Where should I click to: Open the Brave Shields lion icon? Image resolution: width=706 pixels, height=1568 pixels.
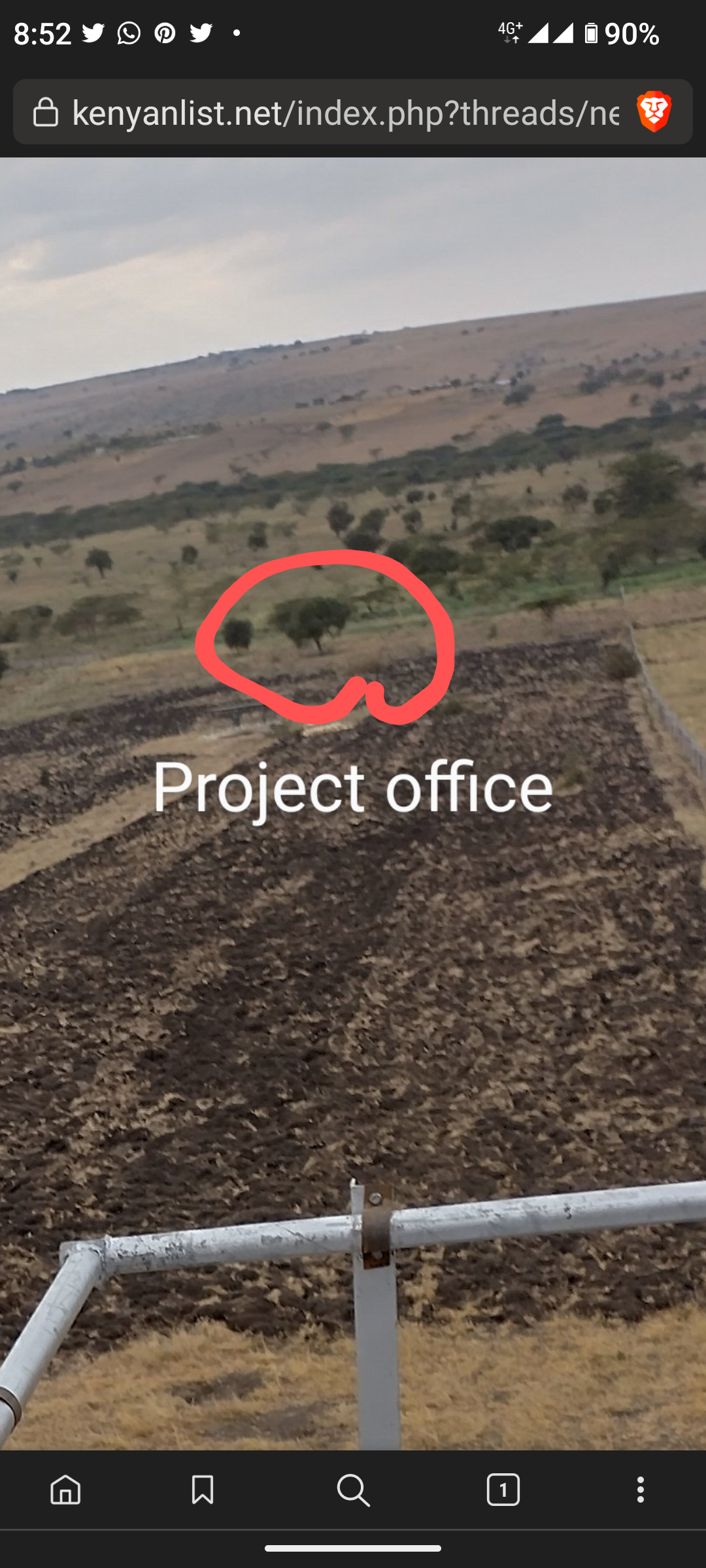[x=654, y=112]
